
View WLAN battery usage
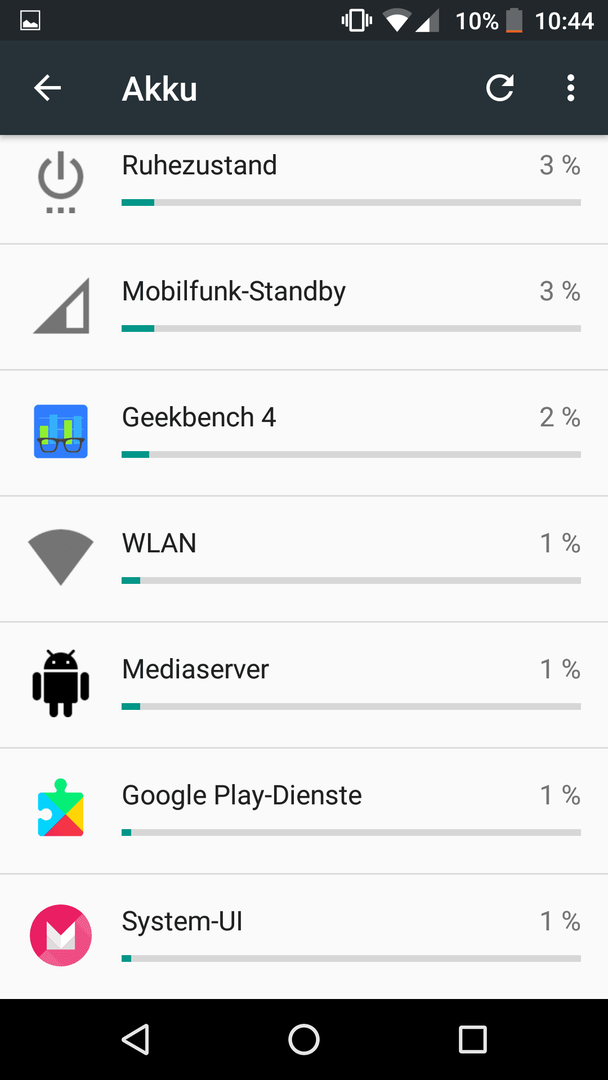[x=304, y=559]
